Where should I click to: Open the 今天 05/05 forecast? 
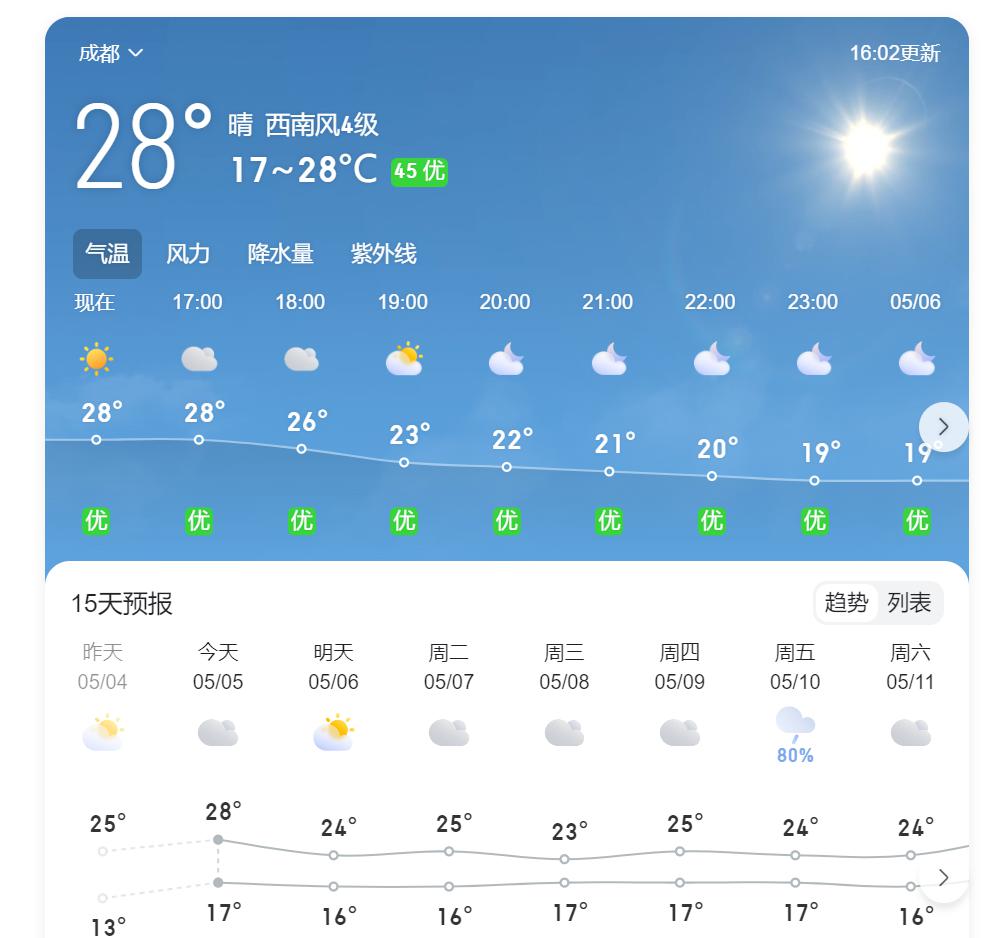(218, 700)
